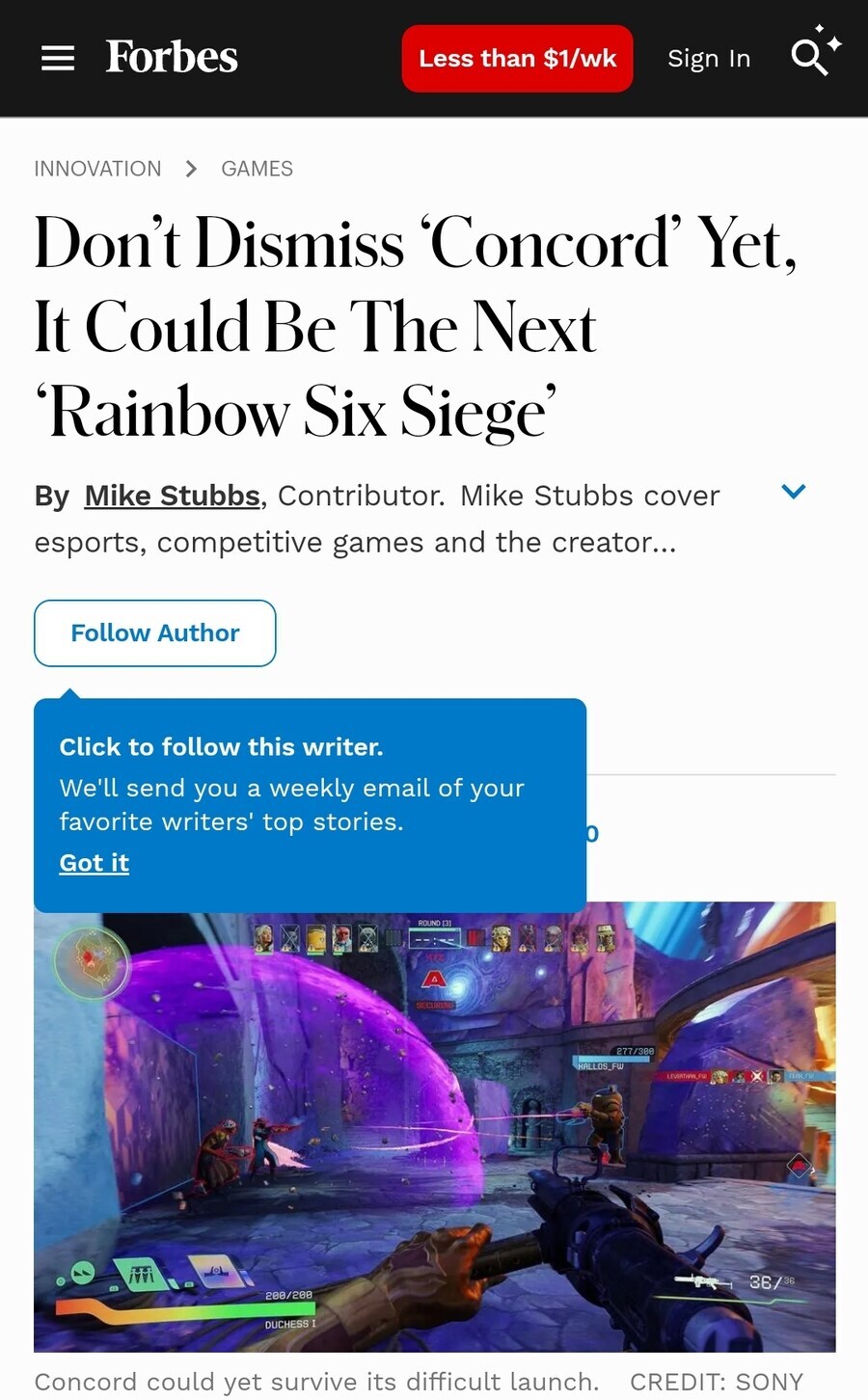This screenshot has height=1400, width=868.
Task: Open the hamburger navigation menu
Action: click(x=58, y=59)
